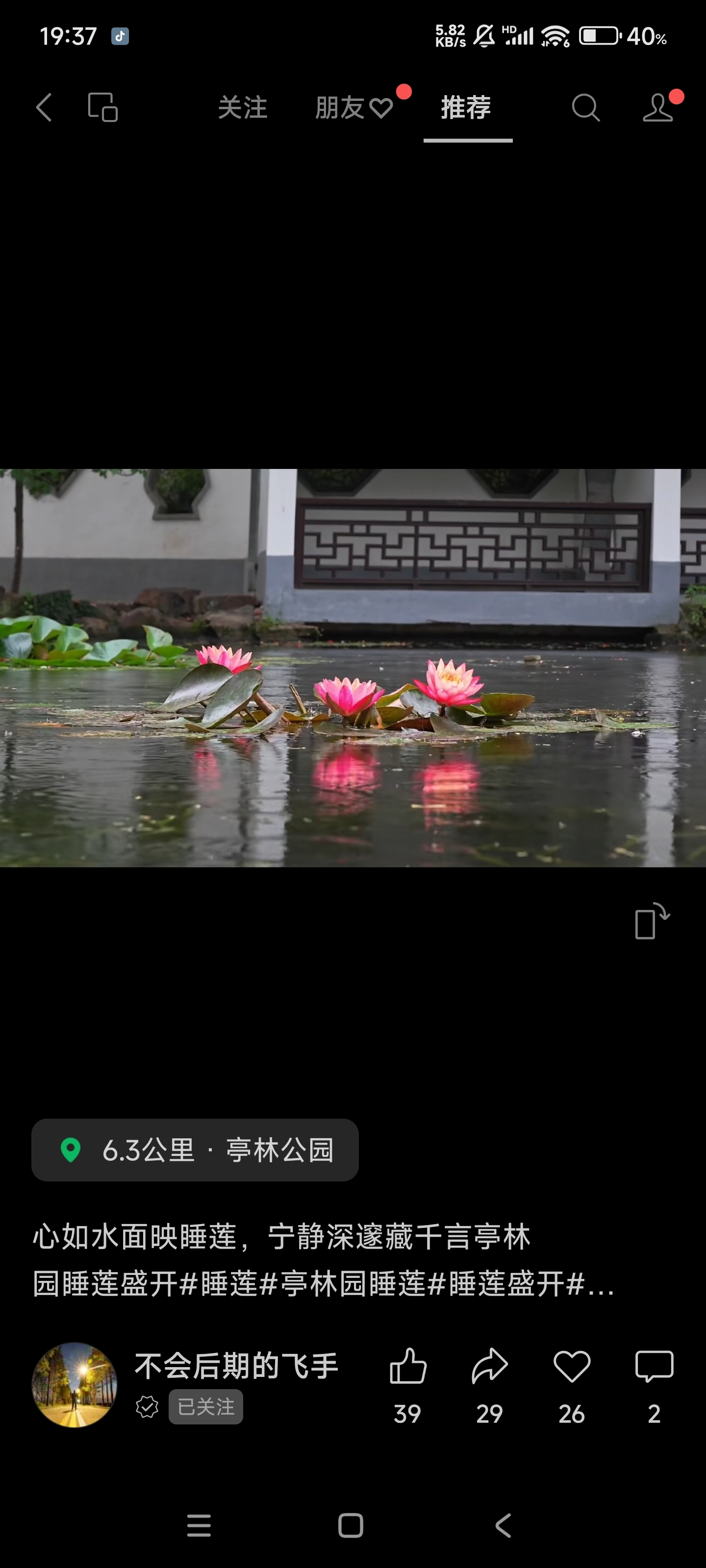Rotate video to fullscreen
This screenshot has height=1568, width=706.
click(652, 921)
